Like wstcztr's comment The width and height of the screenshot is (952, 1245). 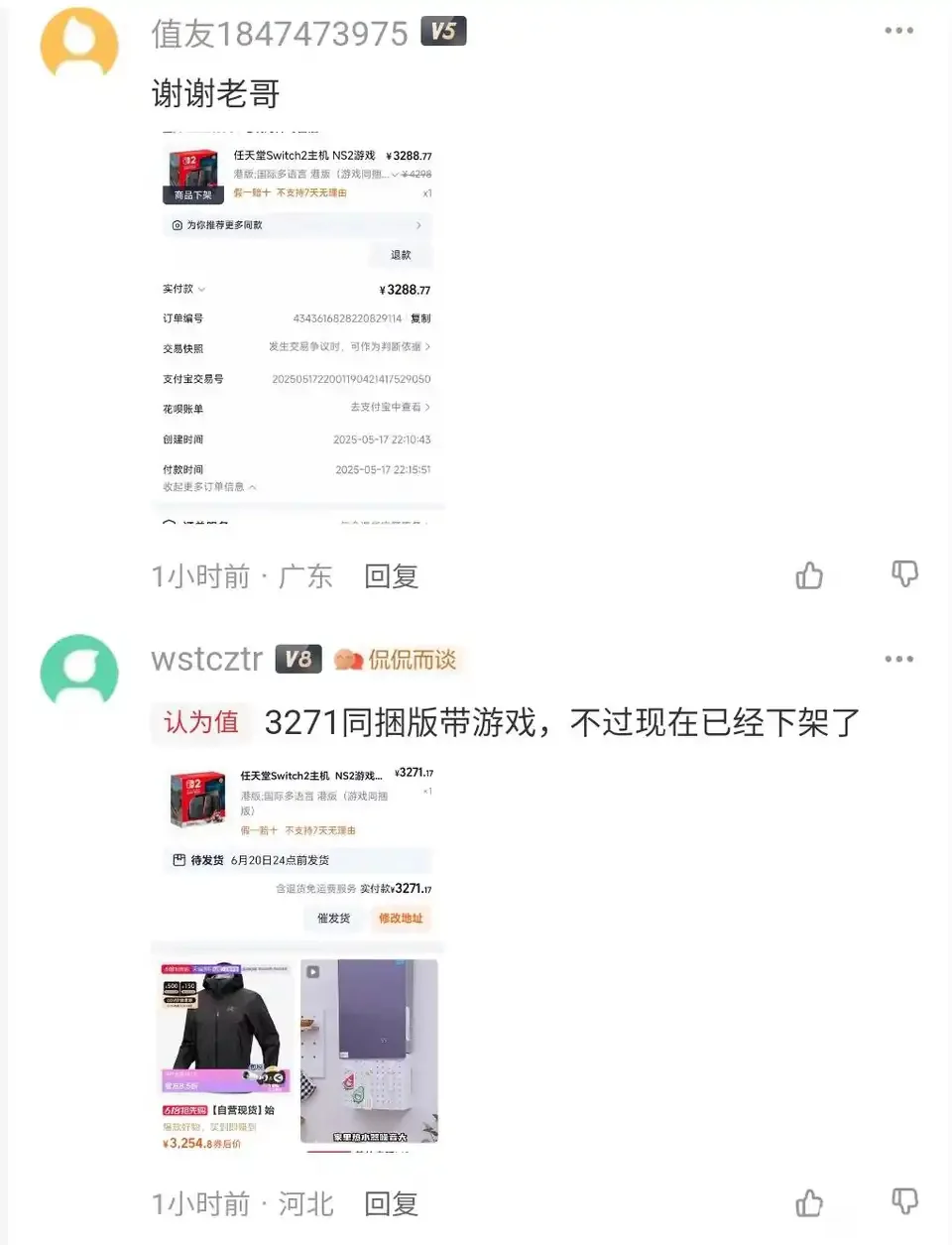(x=809, y=1203)
